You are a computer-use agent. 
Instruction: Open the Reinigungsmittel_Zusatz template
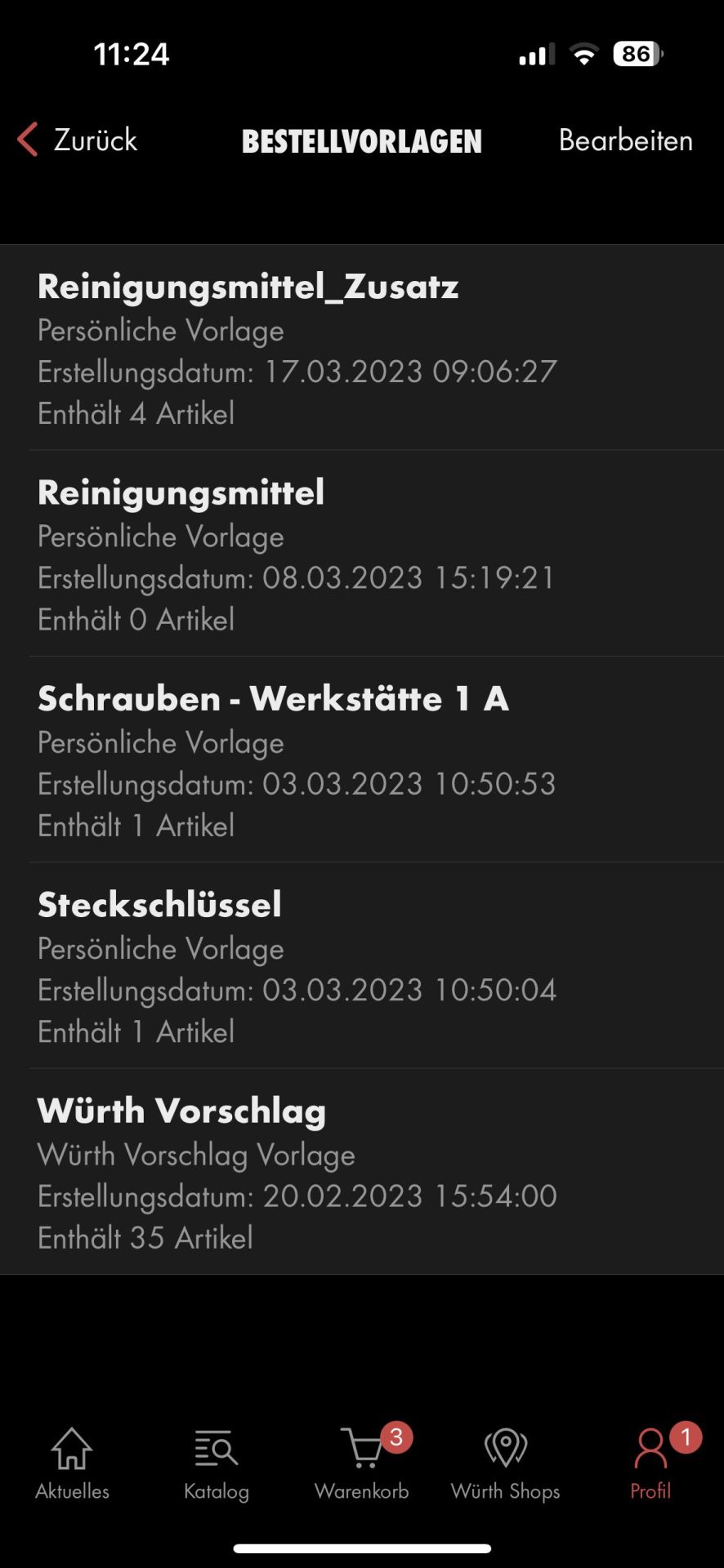(x=362, y=349)
